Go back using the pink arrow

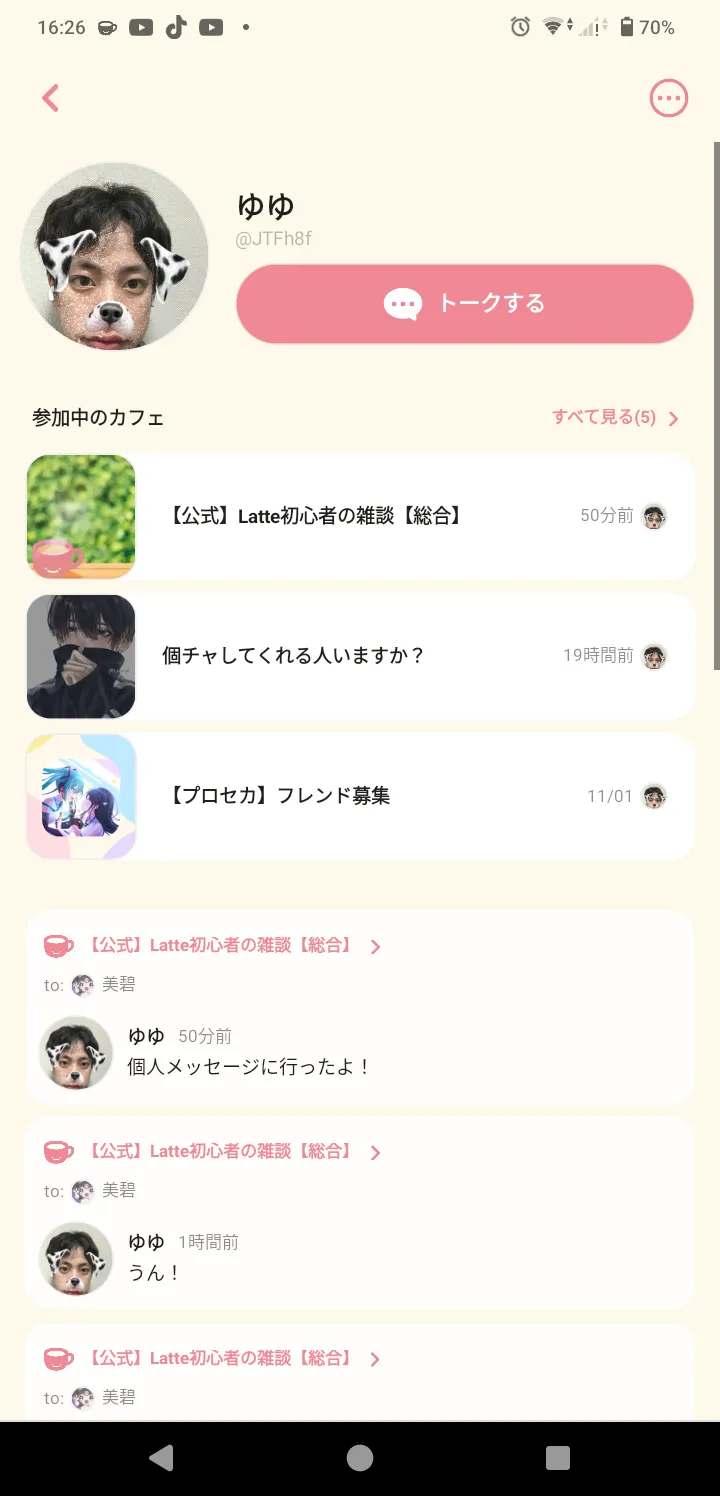(x=51, y=98)
